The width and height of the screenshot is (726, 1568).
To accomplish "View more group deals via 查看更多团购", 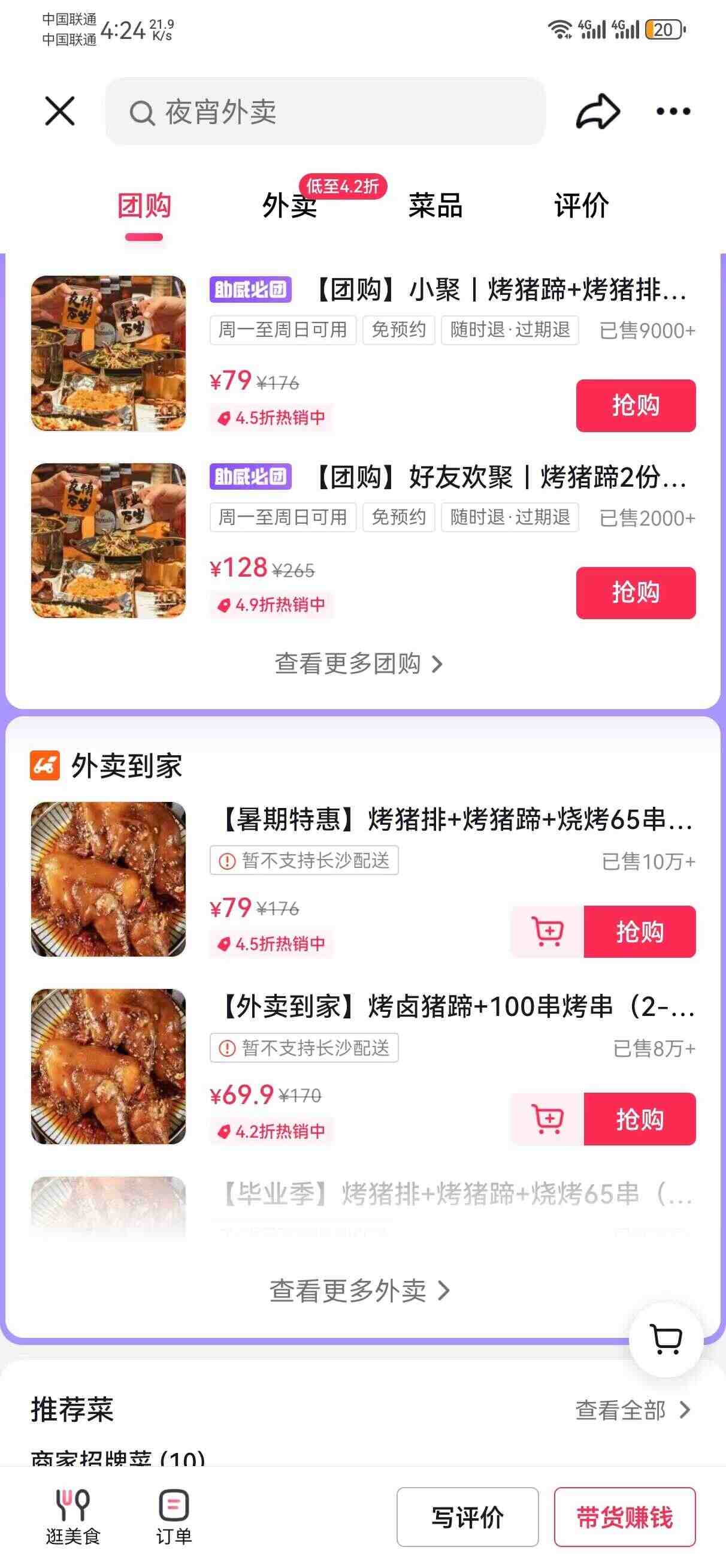I will pyautogui.click(x=359, y=664).
